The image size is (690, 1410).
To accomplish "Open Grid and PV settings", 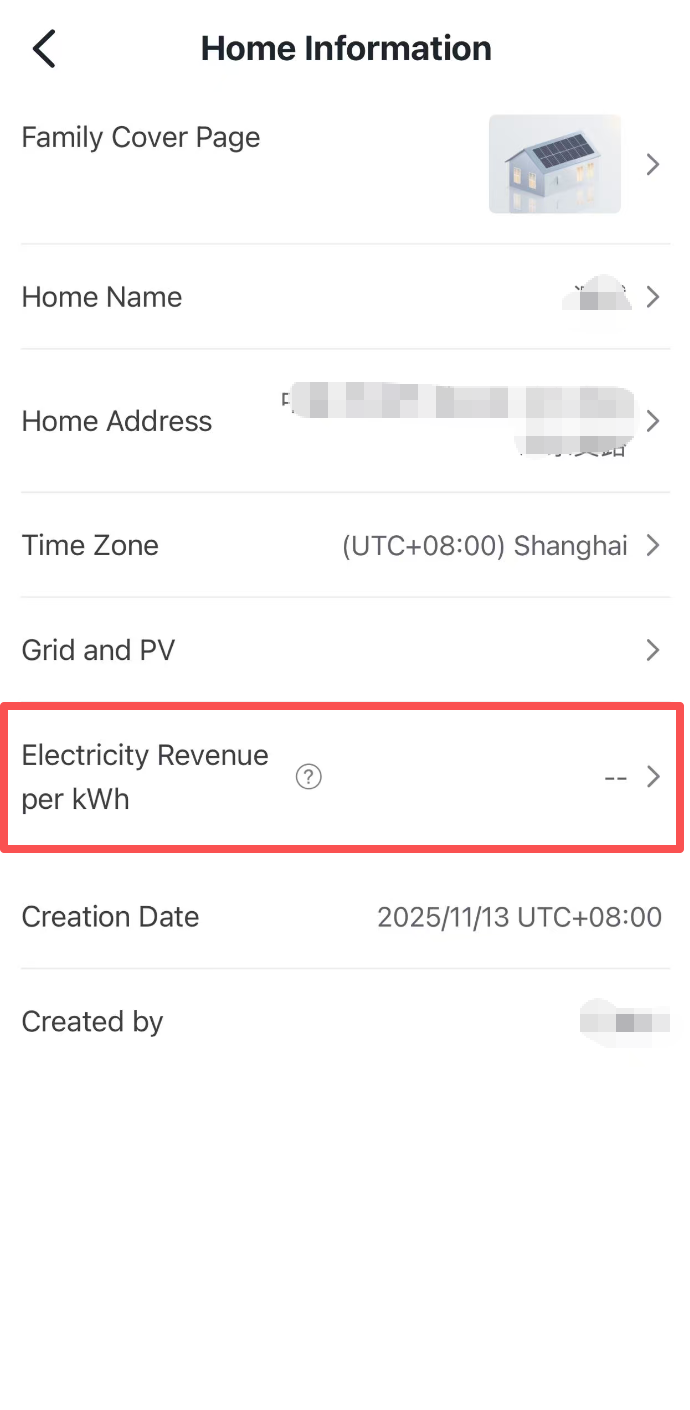I will (345, 651).
